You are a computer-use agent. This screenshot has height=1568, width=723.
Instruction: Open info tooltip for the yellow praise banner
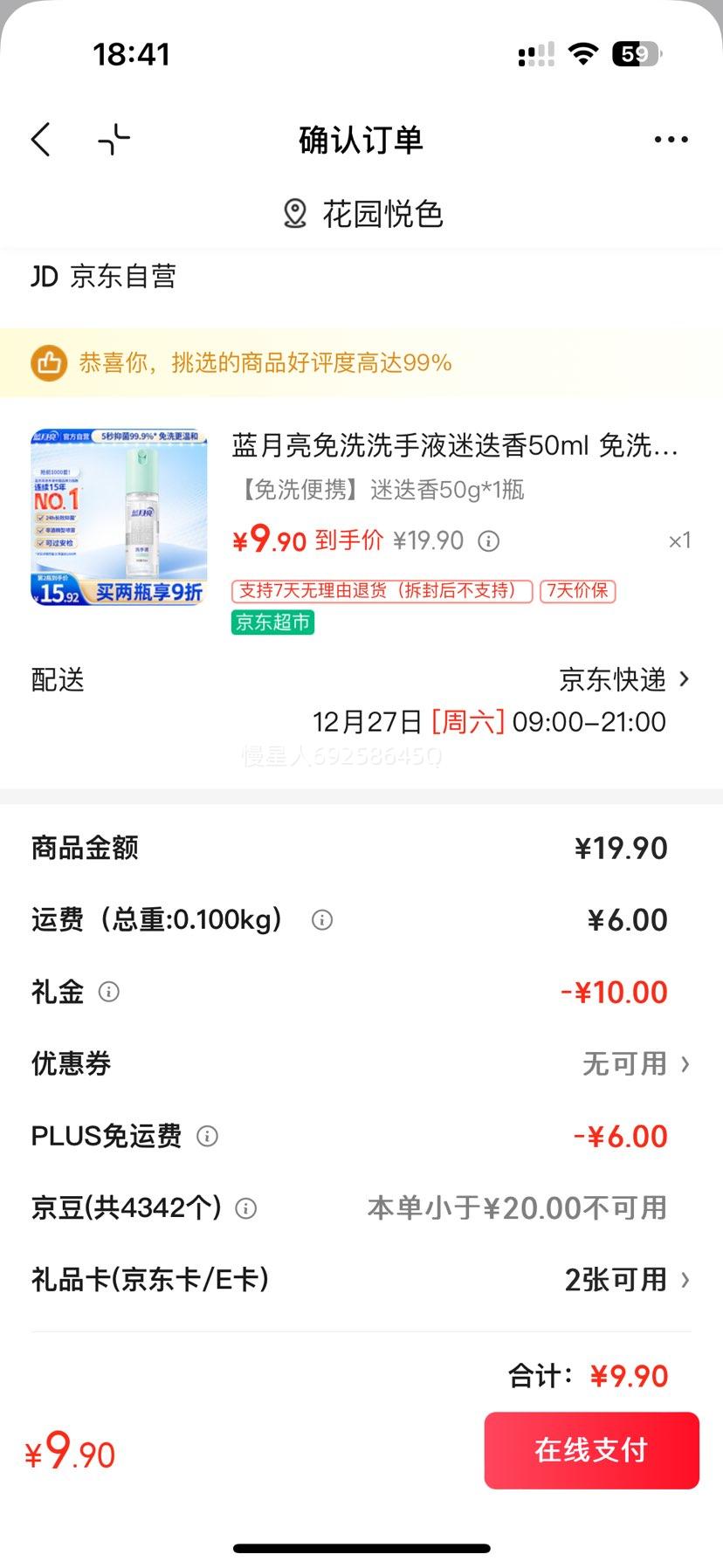(48, 361)
